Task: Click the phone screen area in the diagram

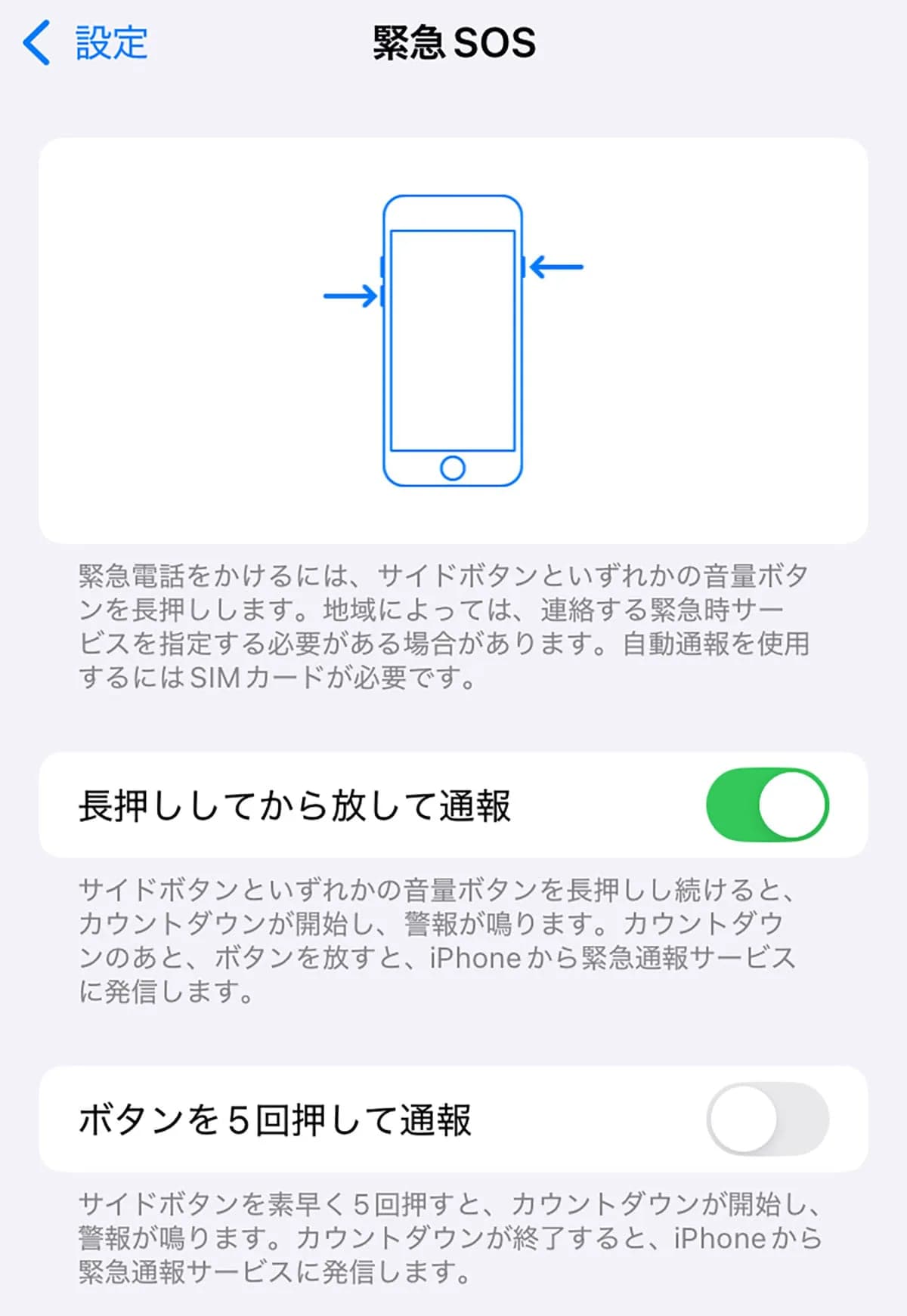Action: click(453, 340)
